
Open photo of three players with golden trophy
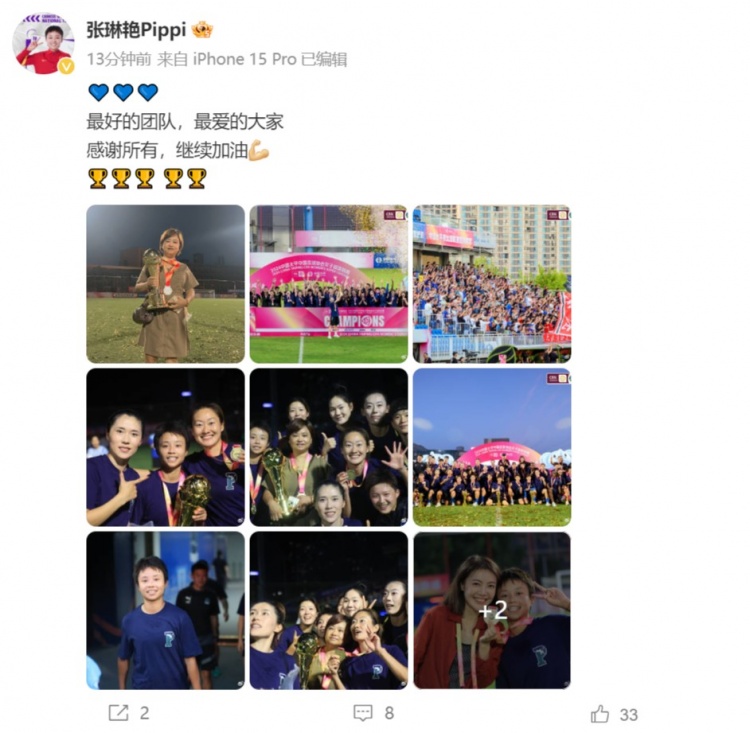tap(165, 446)
